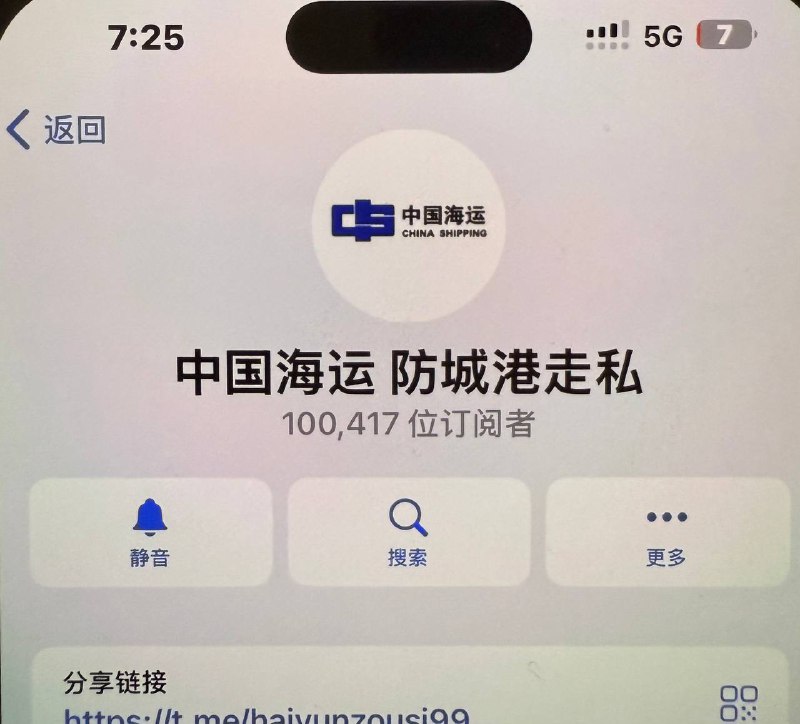Mute the channel with the 静音 bell
This screenshot has width=800, height=724.
[150, 533]
